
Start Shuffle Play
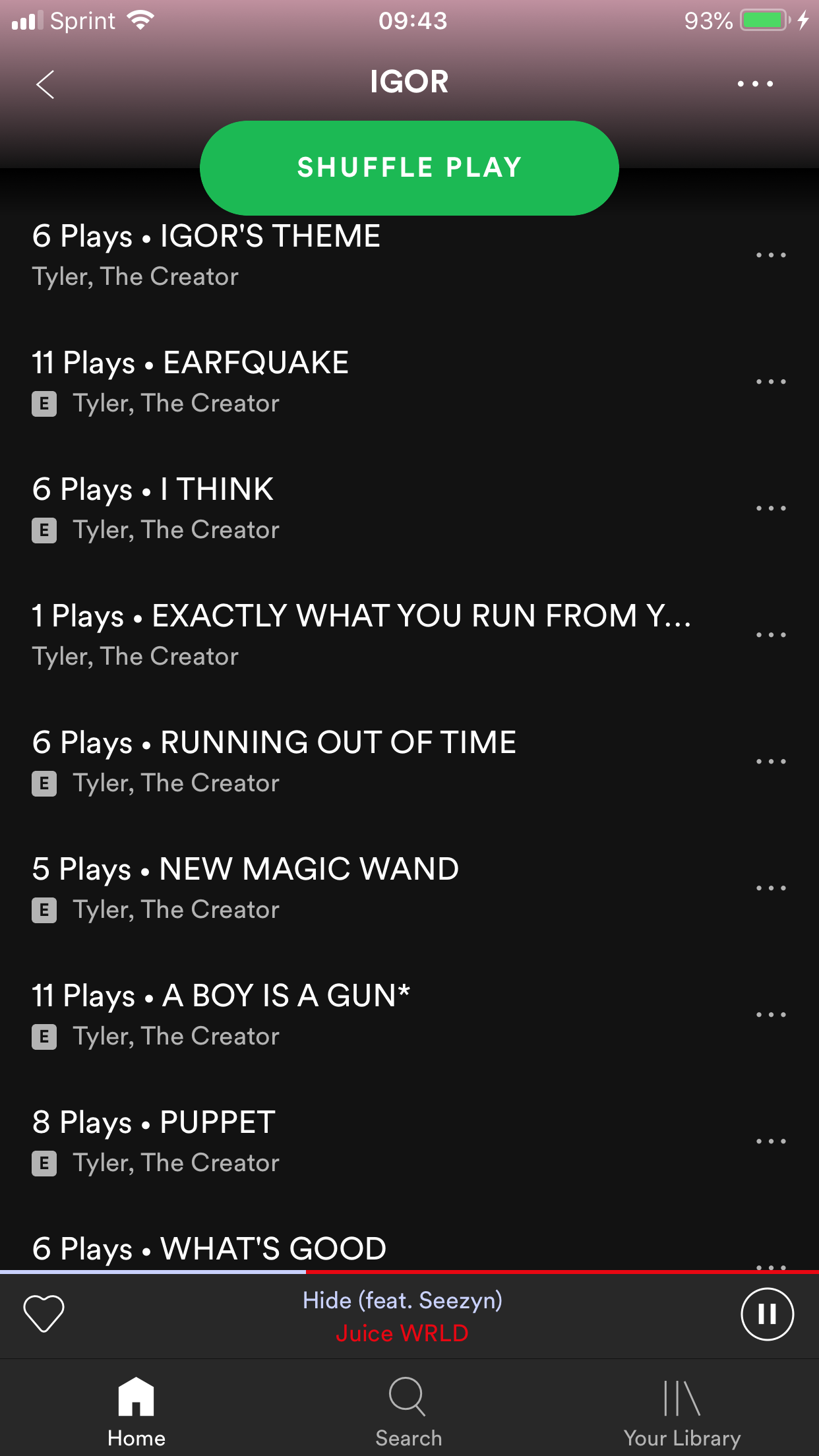[x=409, y=167]
